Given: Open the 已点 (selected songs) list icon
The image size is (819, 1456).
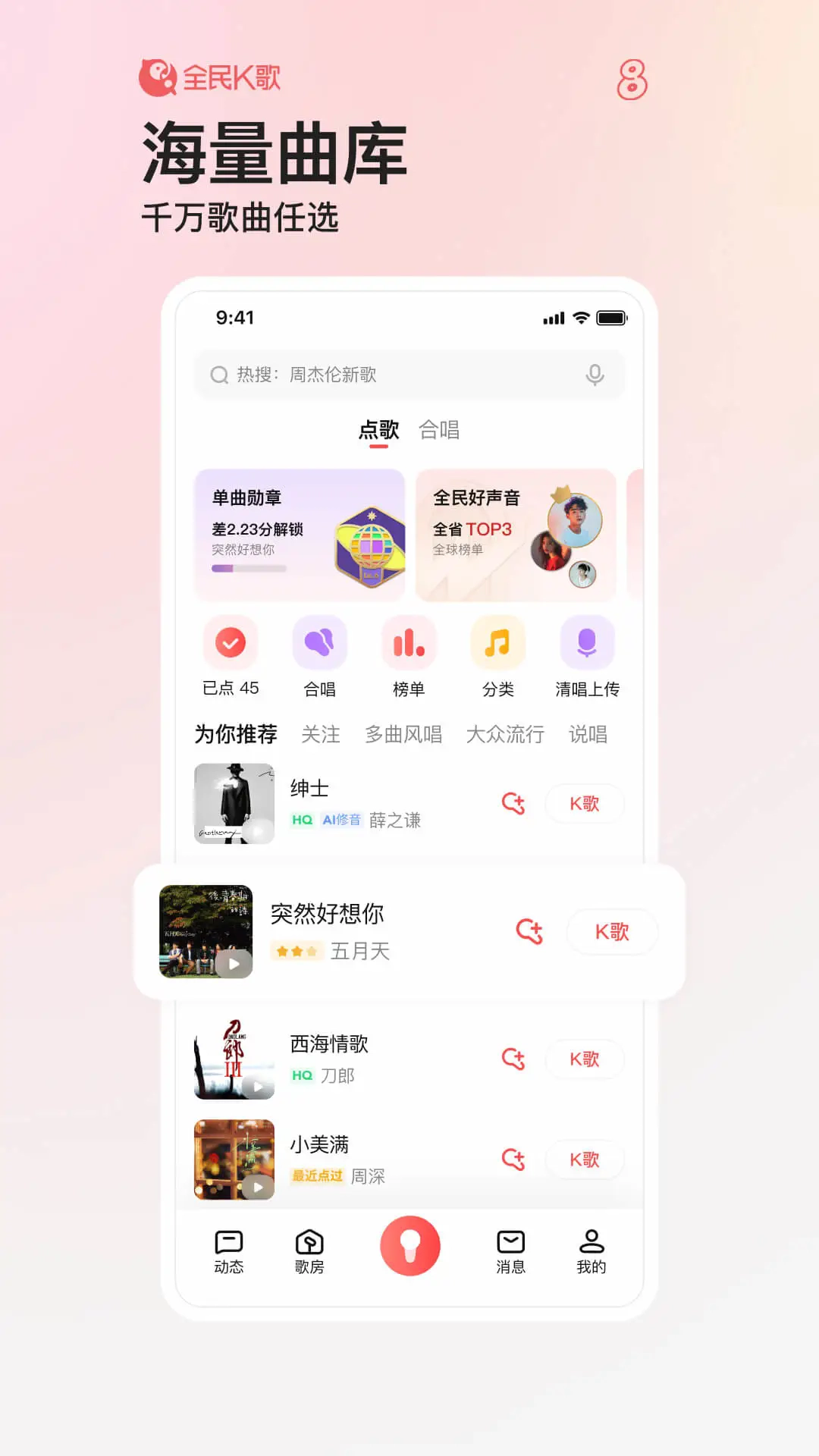Looking at the screenshot, I should [x=231, y=643].
